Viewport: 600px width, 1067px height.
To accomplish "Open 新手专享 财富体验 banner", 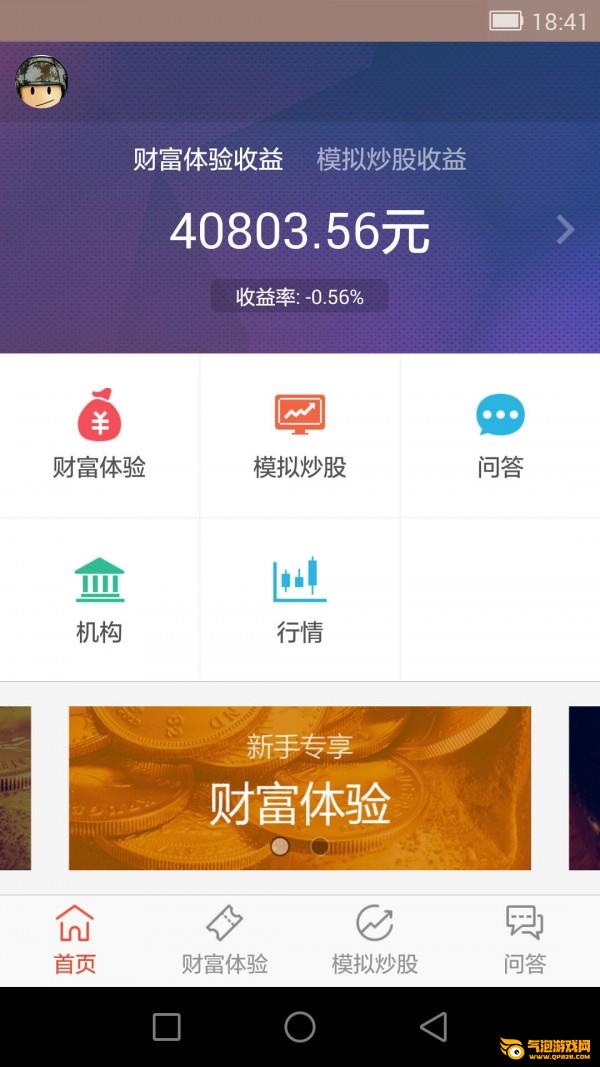I will 299,787.
